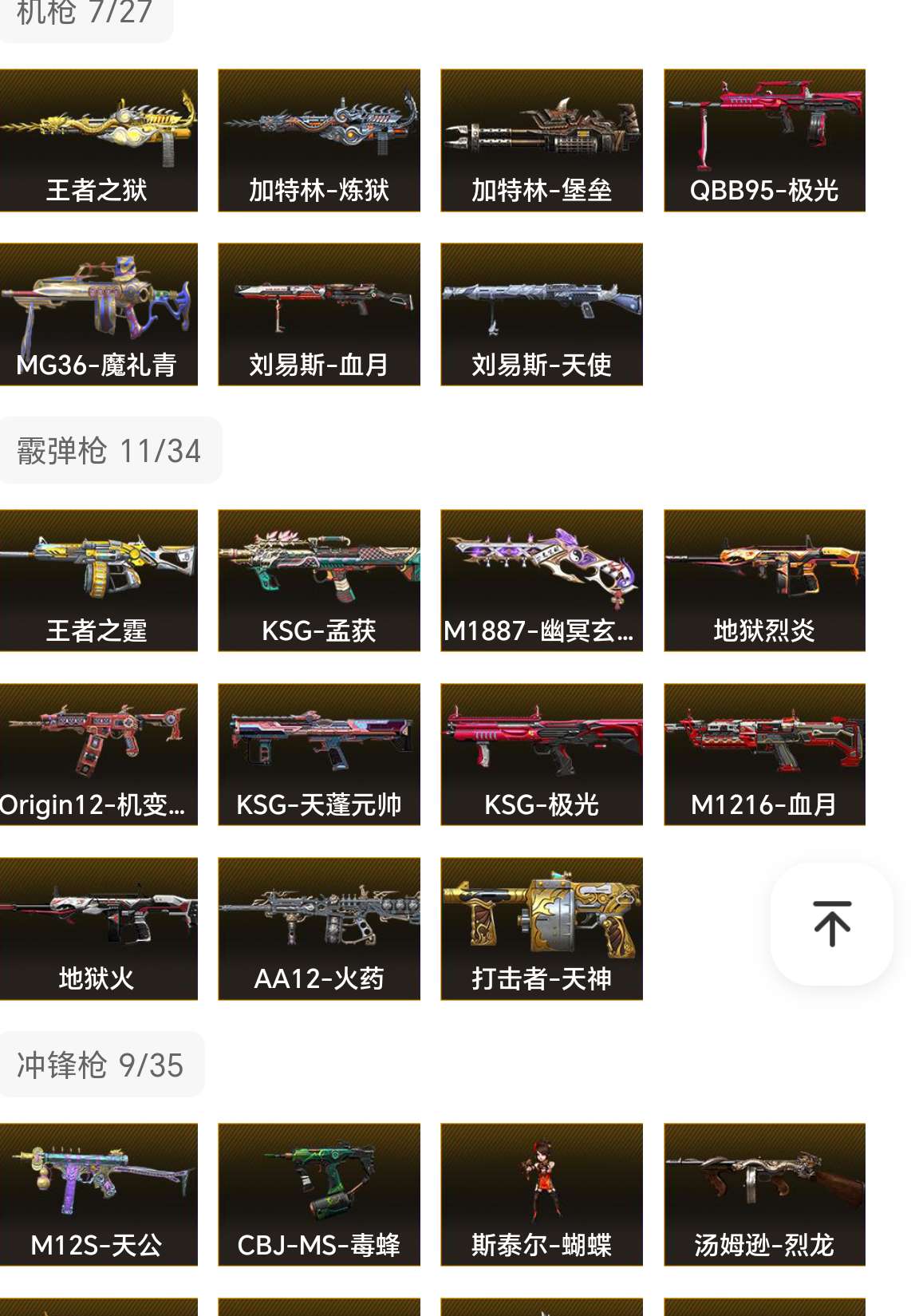Tap the scroll-to-top arrow button

pyautogui.click(x=831, y=923)
